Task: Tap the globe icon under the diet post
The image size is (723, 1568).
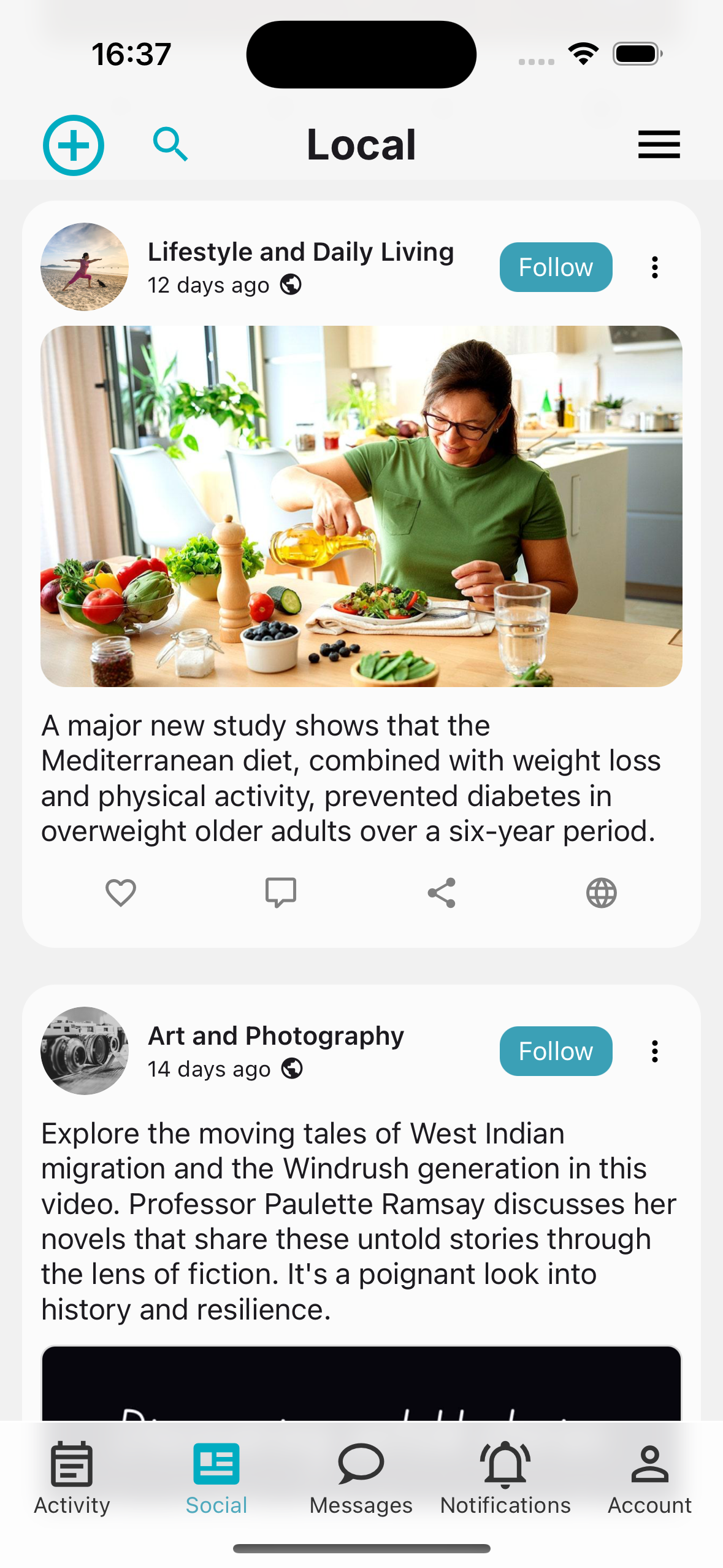Action: pos(602,893)
